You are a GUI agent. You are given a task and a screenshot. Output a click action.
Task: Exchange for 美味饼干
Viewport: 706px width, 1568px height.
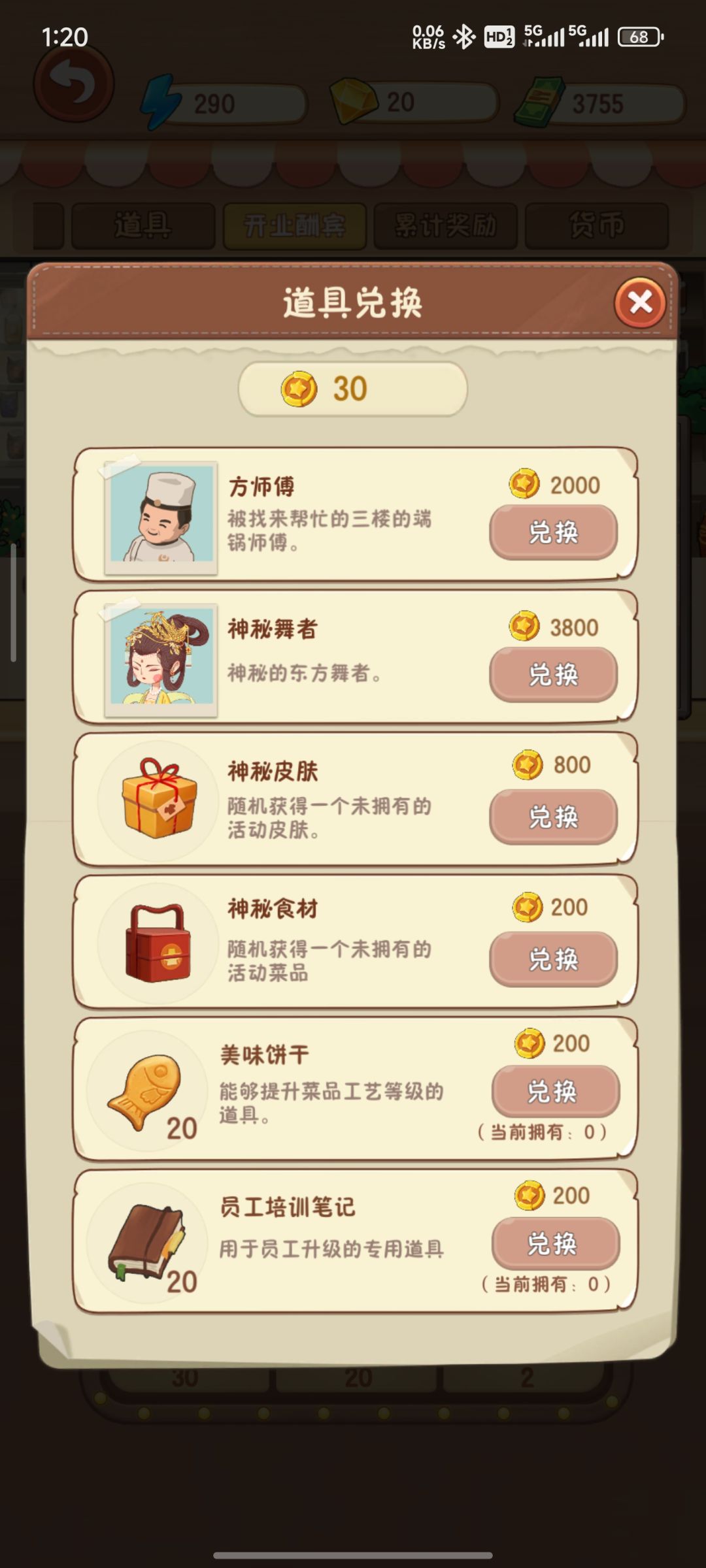pyautogui.click(x=555, y=1091)
